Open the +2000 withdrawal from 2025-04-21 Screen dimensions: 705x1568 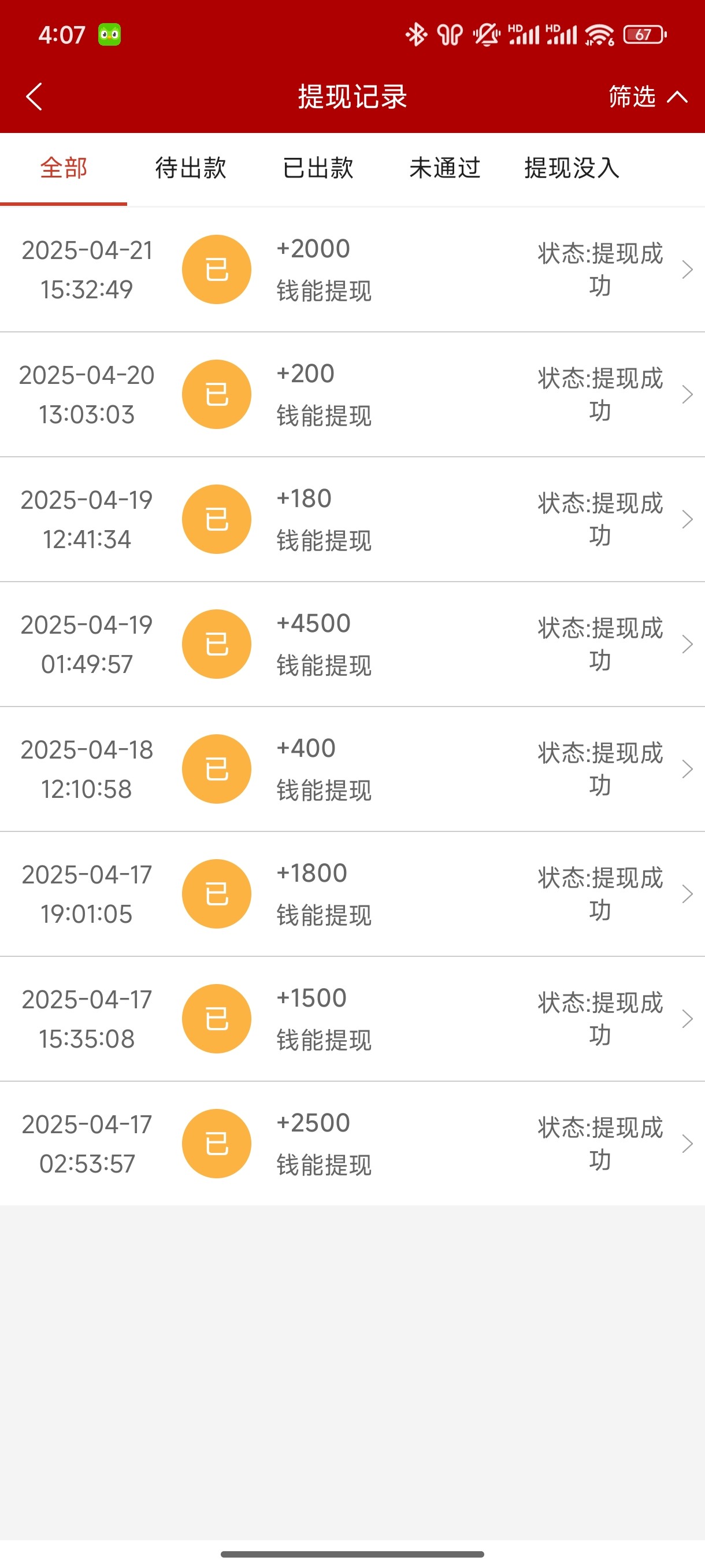click(352, 269)
